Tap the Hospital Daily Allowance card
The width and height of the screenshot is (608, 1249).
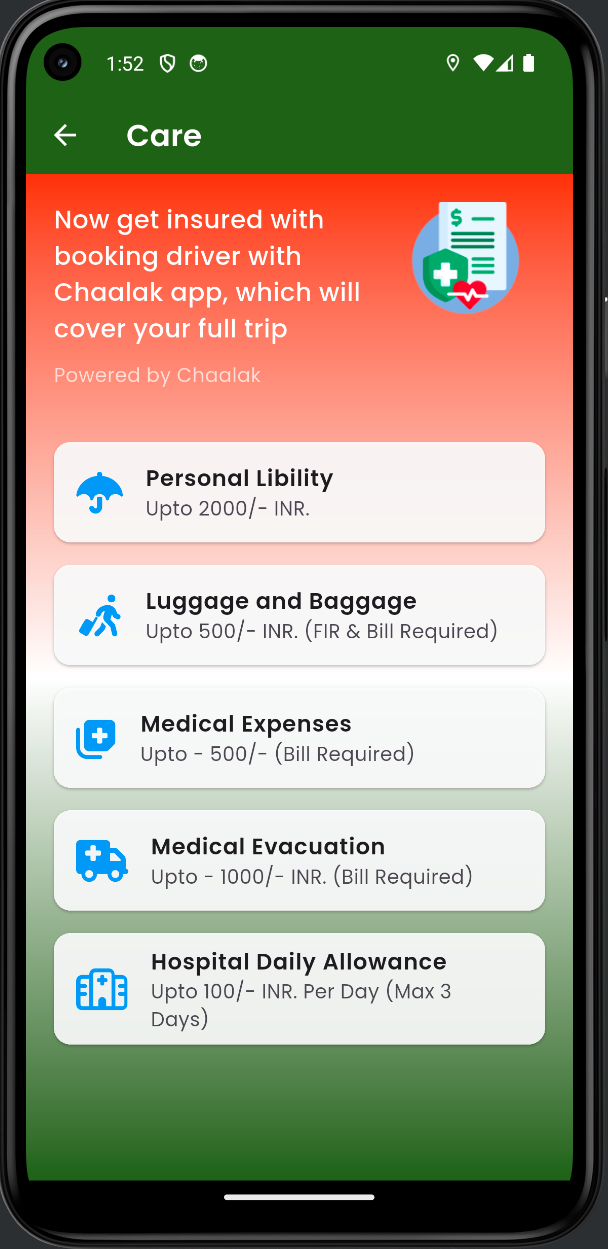299,989
